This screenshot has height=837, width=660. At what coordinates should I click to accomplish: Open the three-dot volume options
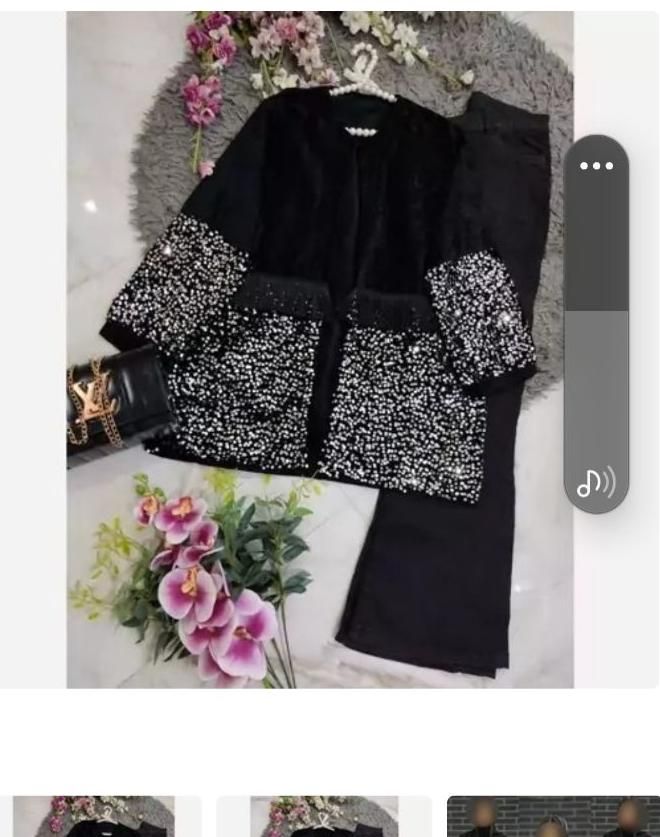click(596, 165)
